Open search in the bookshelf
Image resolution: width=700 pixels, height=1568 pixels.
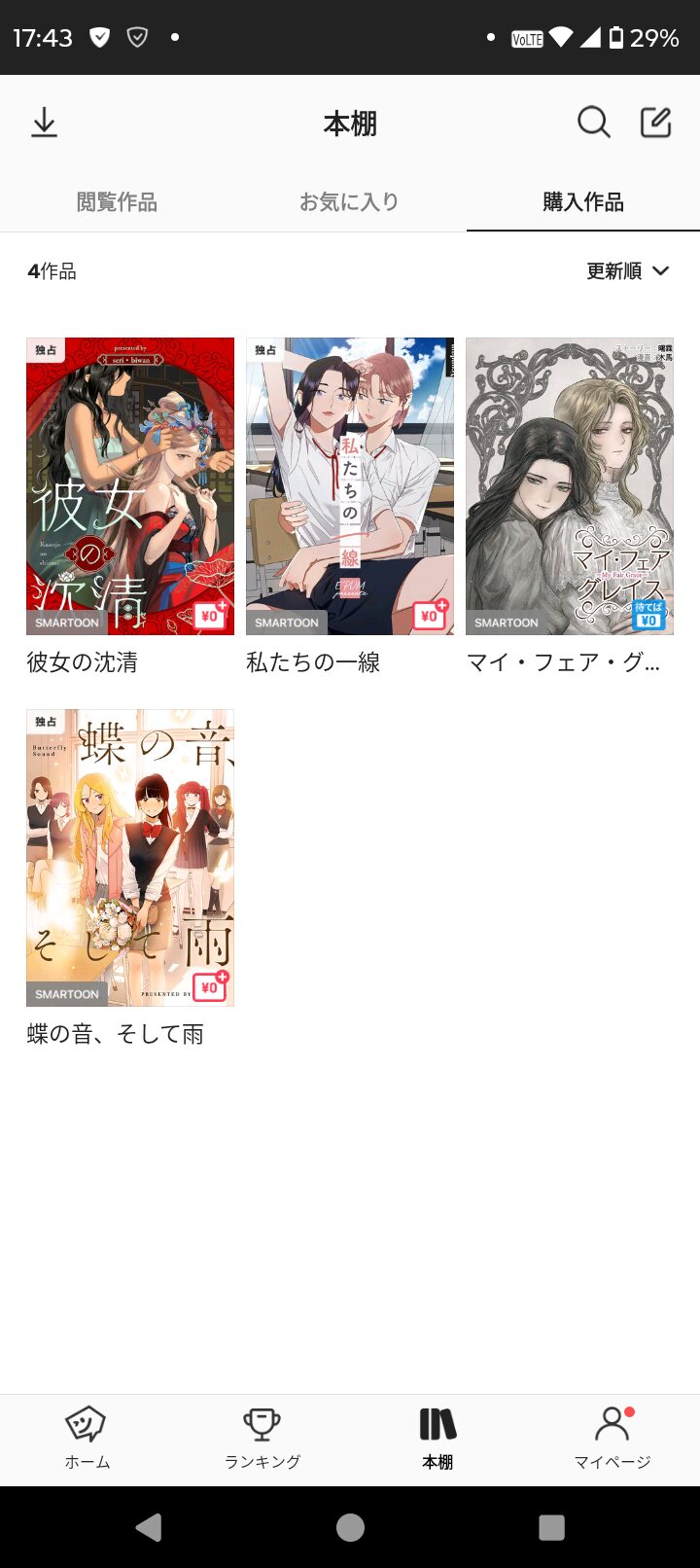pos(593,124)
